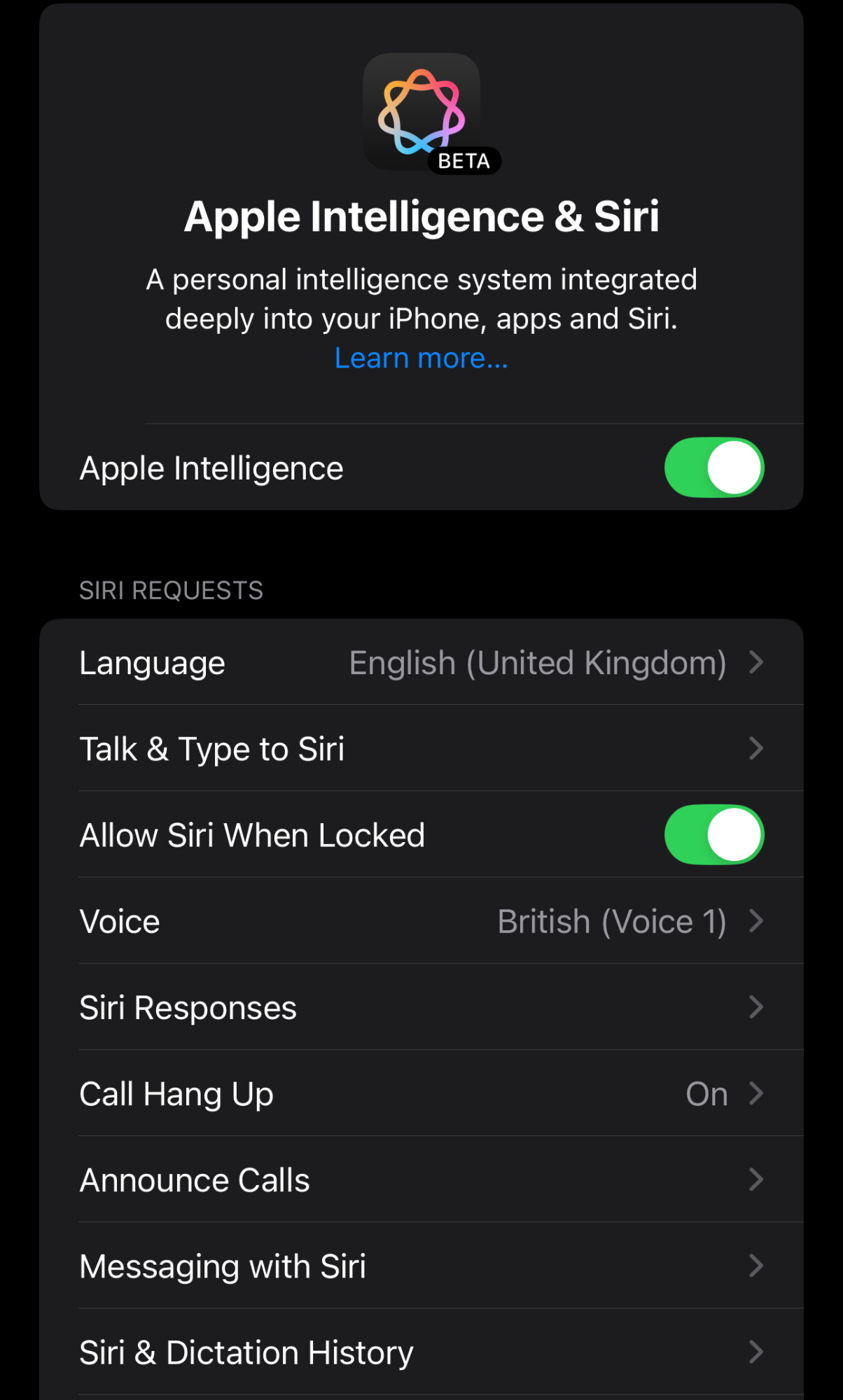Image resolution: width=843 pixels, height=1400 pixels.
Task: Go to Announce Calls
Action: (421, 1180)
